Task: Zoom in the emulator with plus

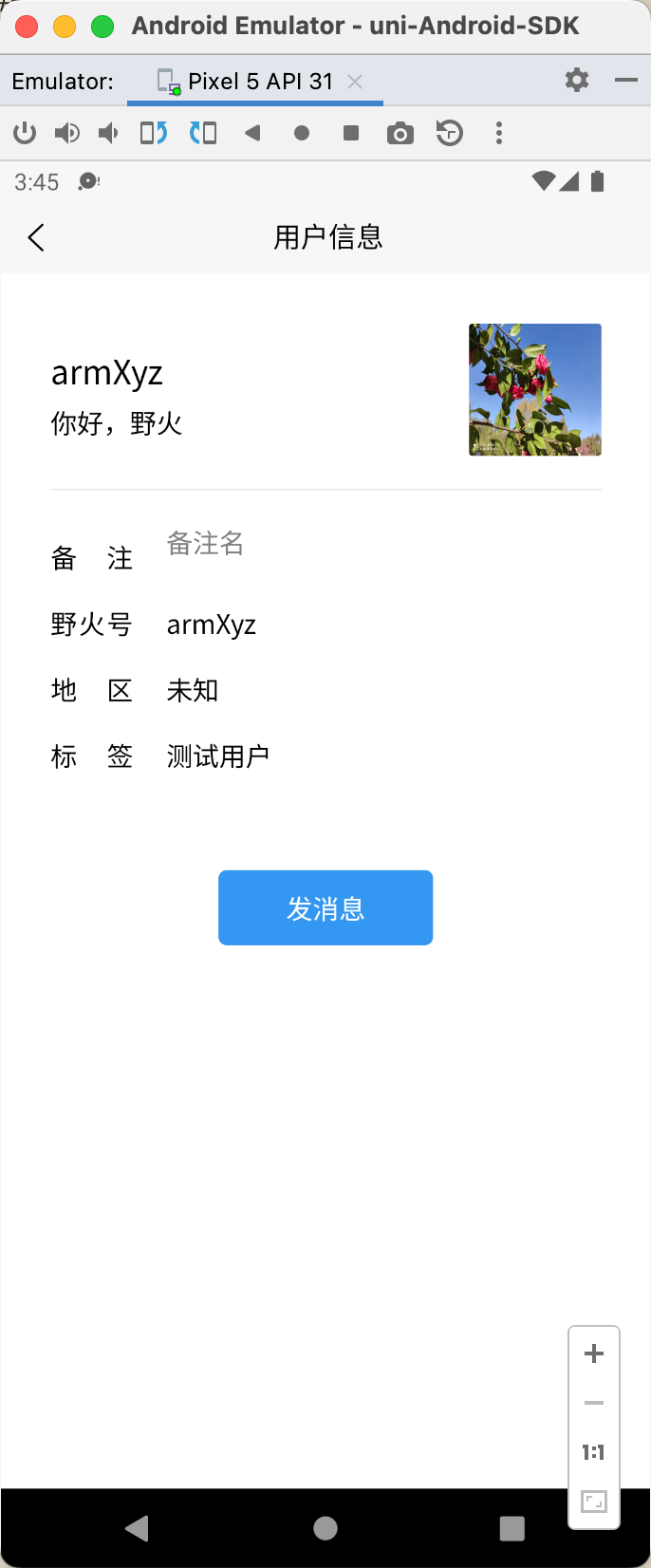Action: tap(594, 1353)
